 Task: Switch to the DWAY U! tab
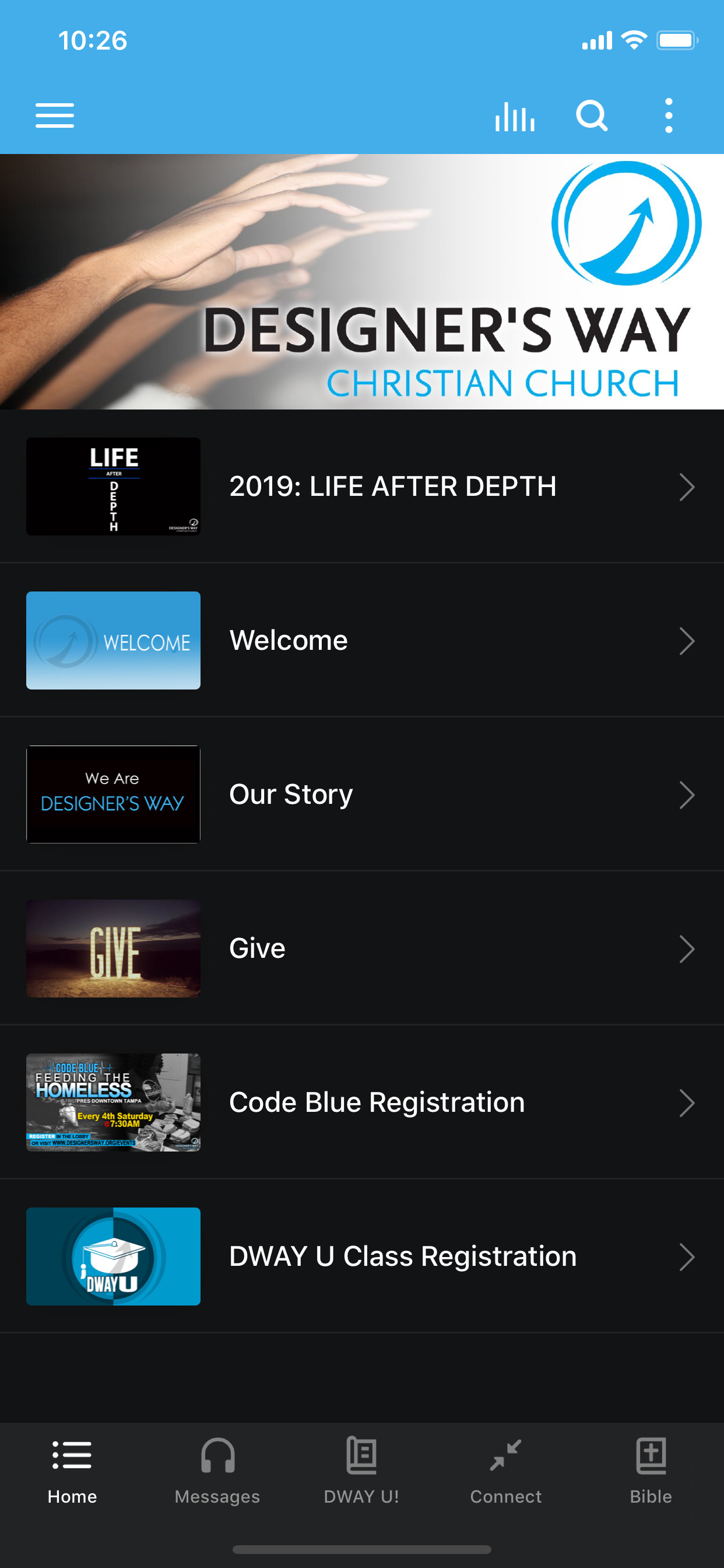362,1472
